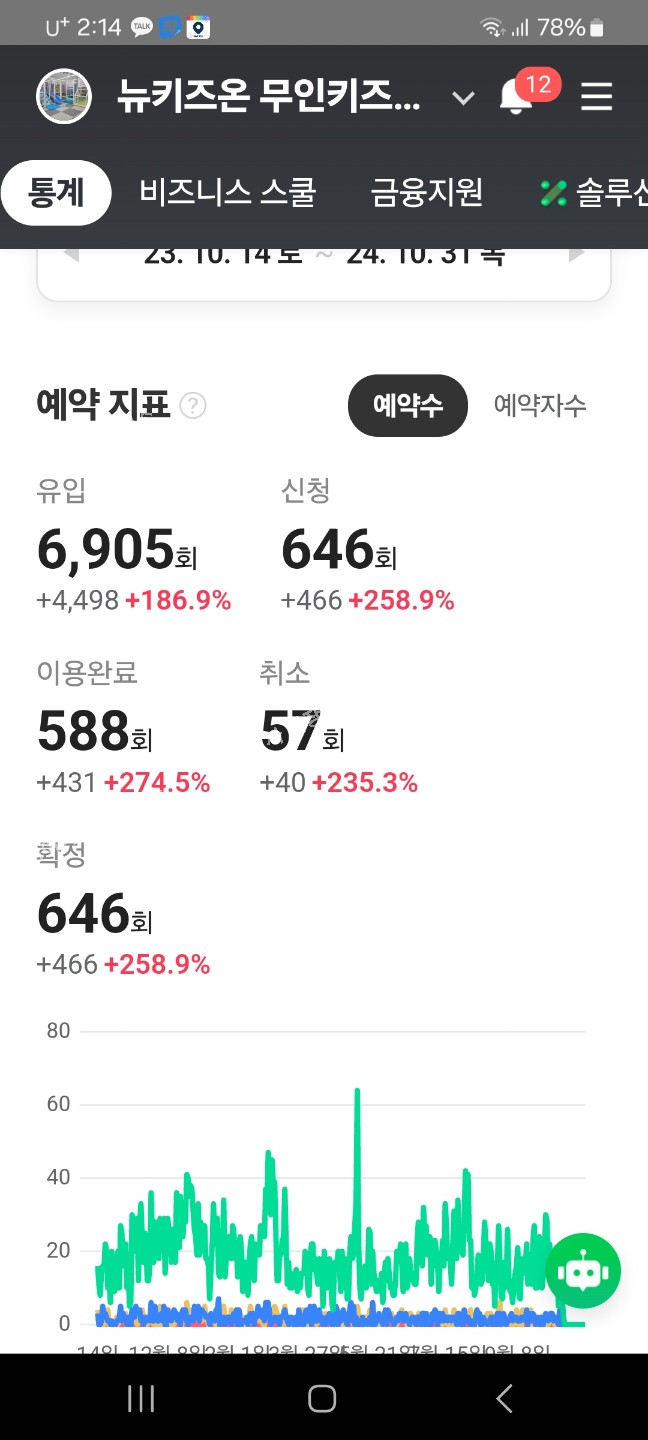Image resolution: width=648 pixels, height=1440 pixels.
Task: Tap the system home button
Action: click(x=322, y=1398)
